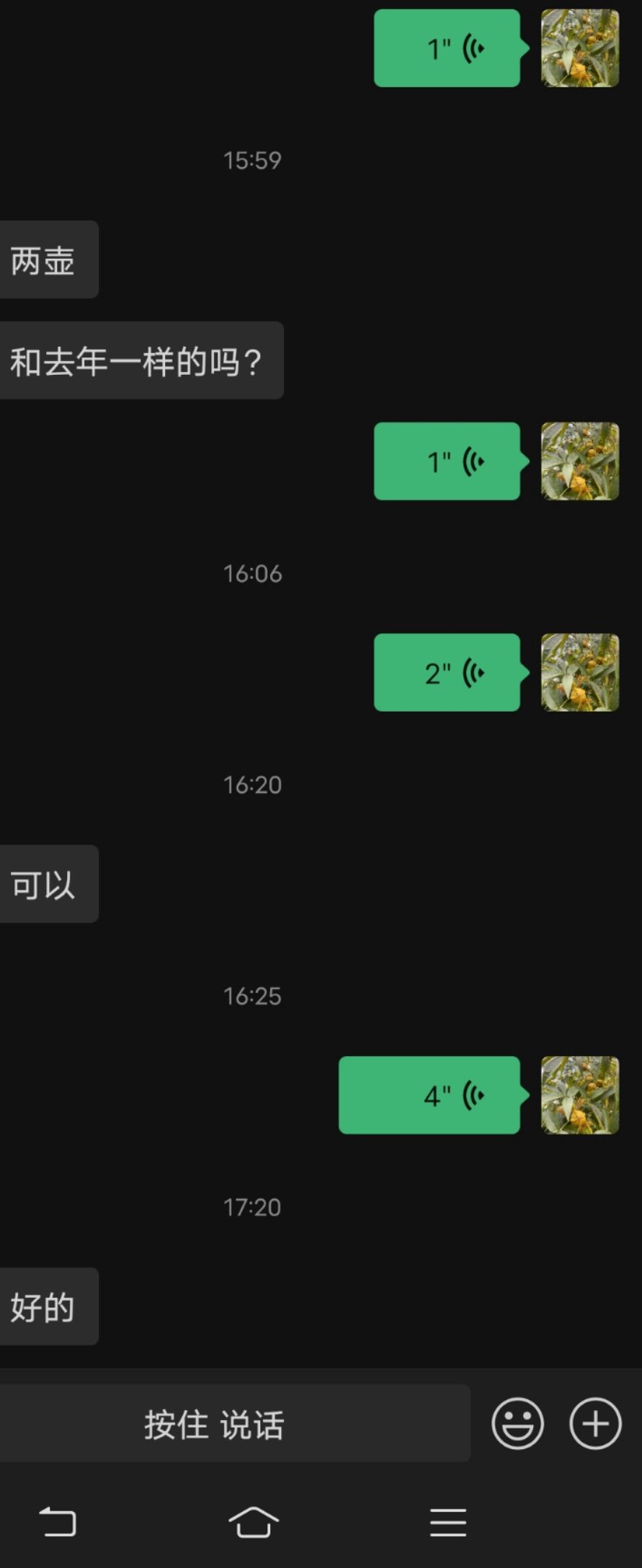The height and width of the screenshot is (1568, 642).
Task: Play the 2-second voice message
Action: tap(447, 673)
